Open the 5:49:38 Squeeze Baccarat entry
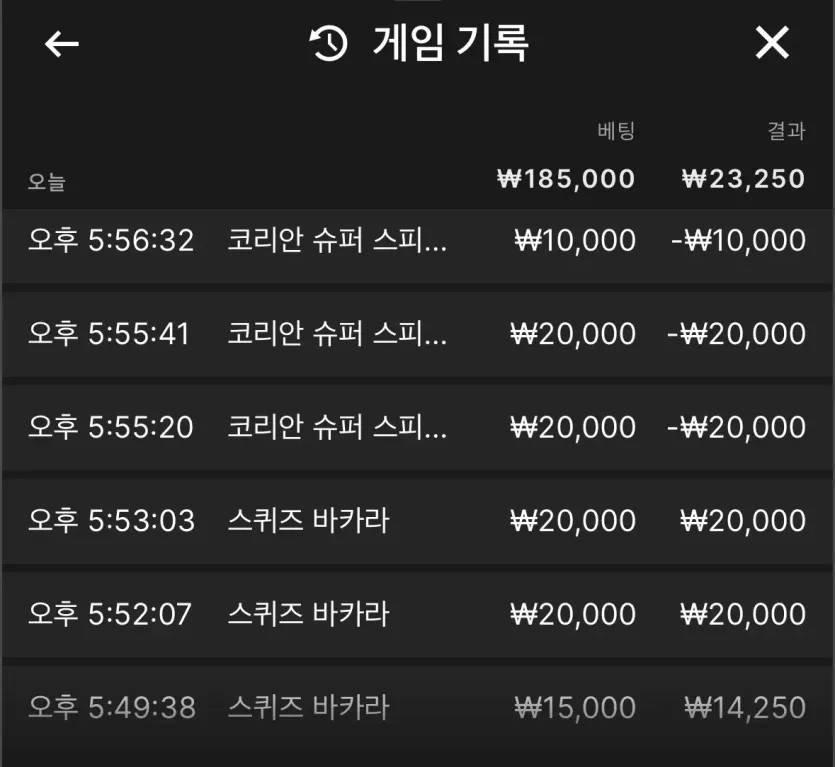The image size is (835, 767). tap(418, 708)
